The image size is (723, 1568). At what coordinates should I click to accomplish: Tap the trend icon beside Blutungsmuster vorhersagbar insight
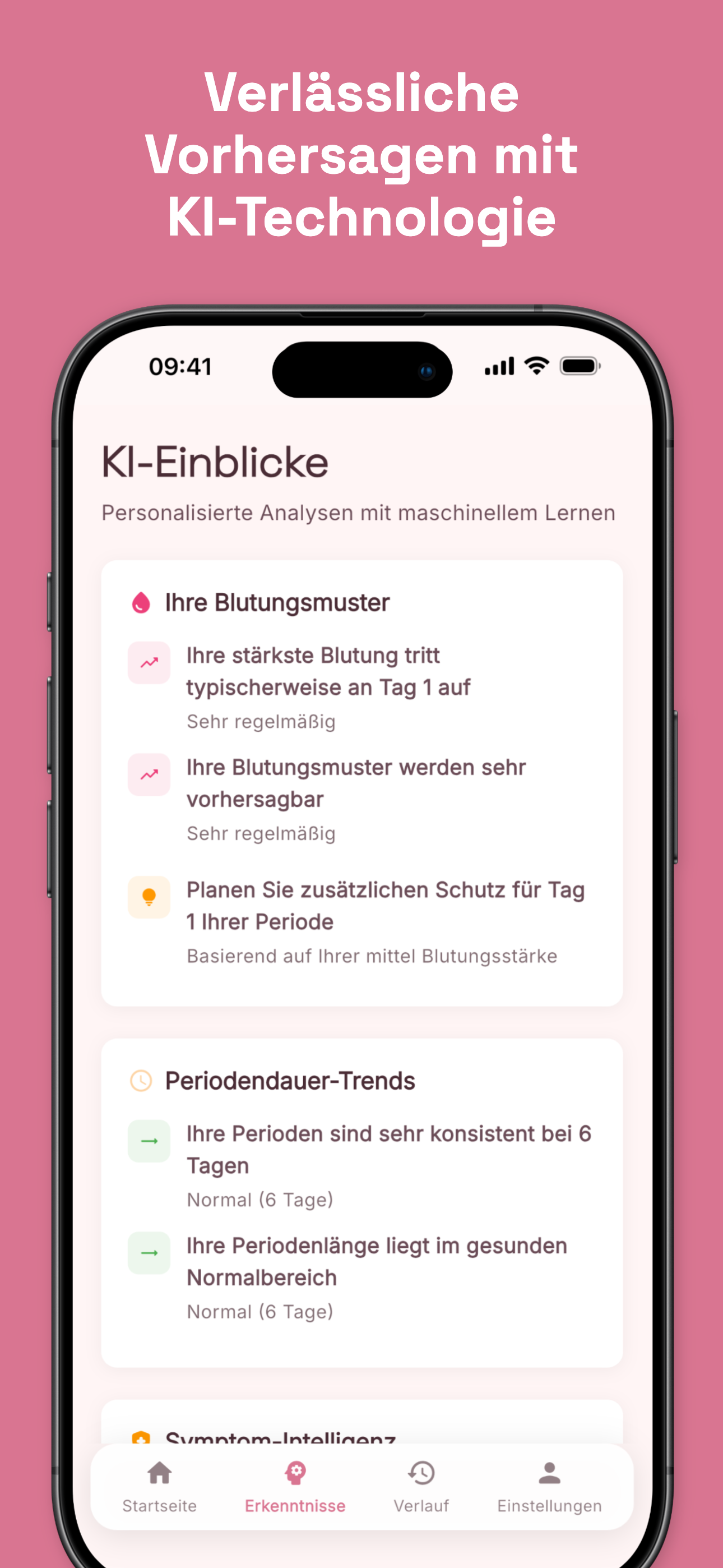point(149,774)
